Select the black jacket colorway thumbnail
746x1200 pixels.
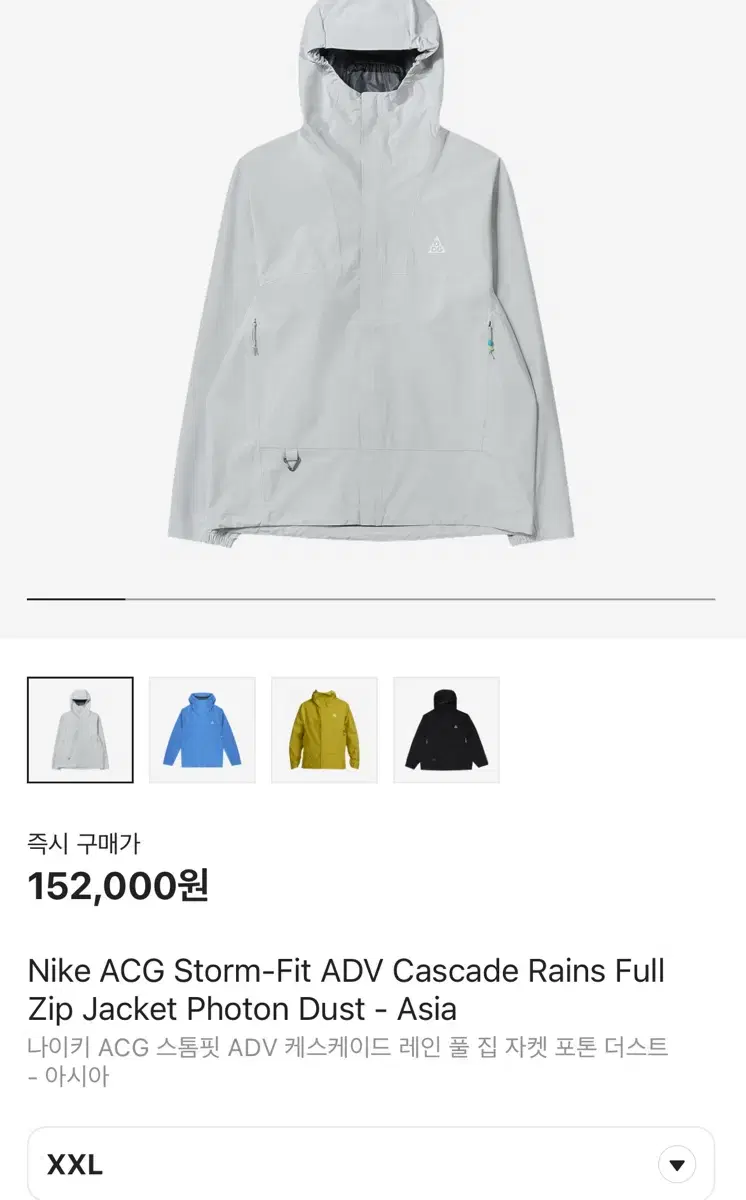[446, 729]
